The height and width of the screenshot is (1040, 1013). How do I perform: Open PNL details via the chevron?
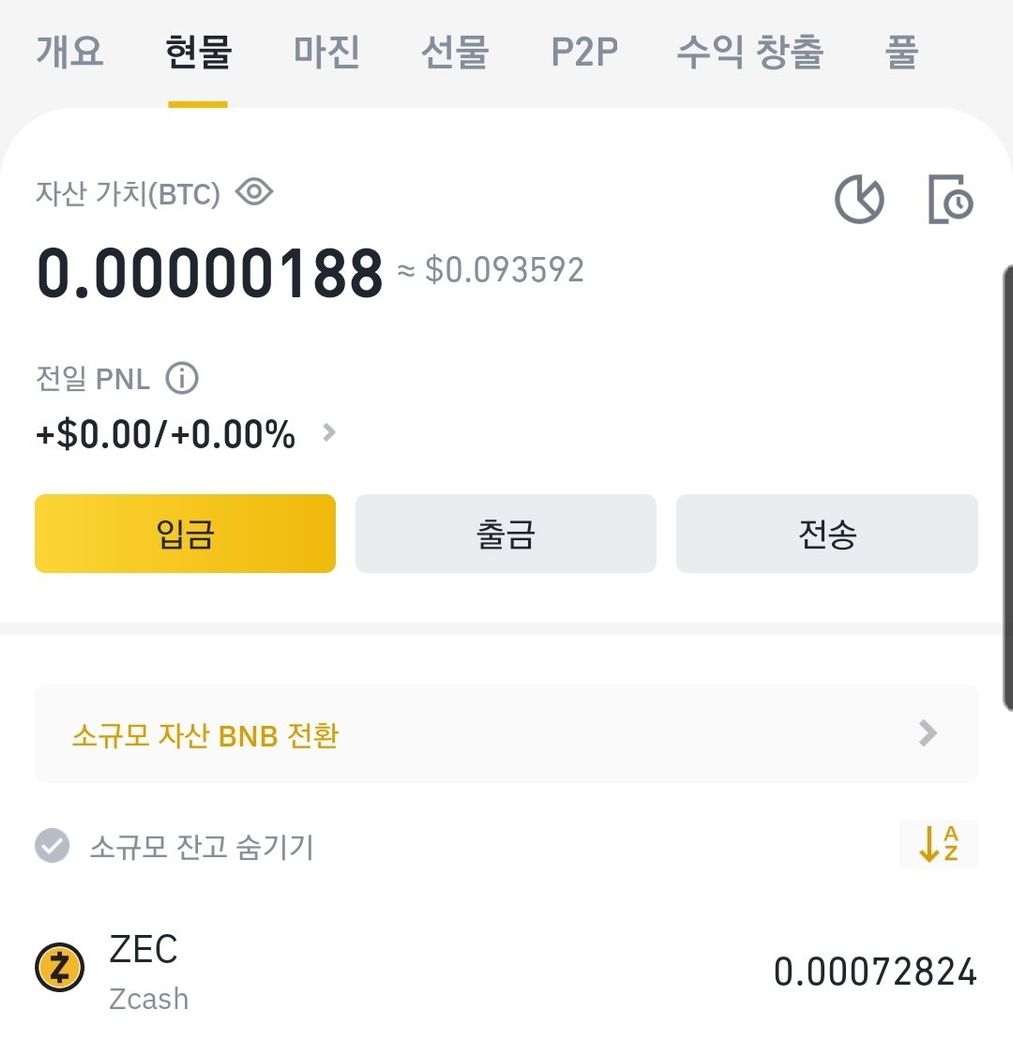[x=329, y=434]
